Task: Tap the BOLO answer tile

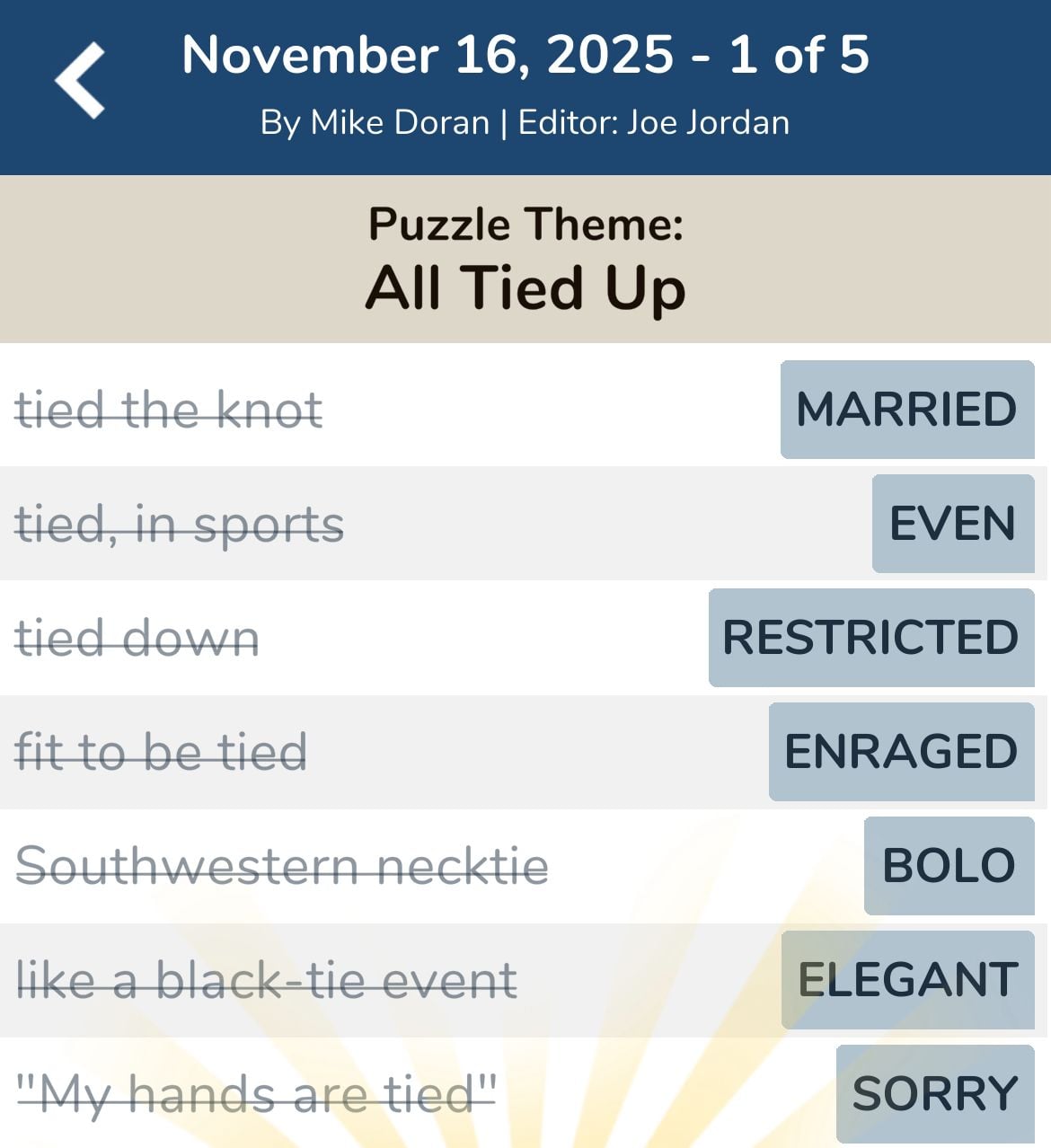Action: (x=949, y=866)
